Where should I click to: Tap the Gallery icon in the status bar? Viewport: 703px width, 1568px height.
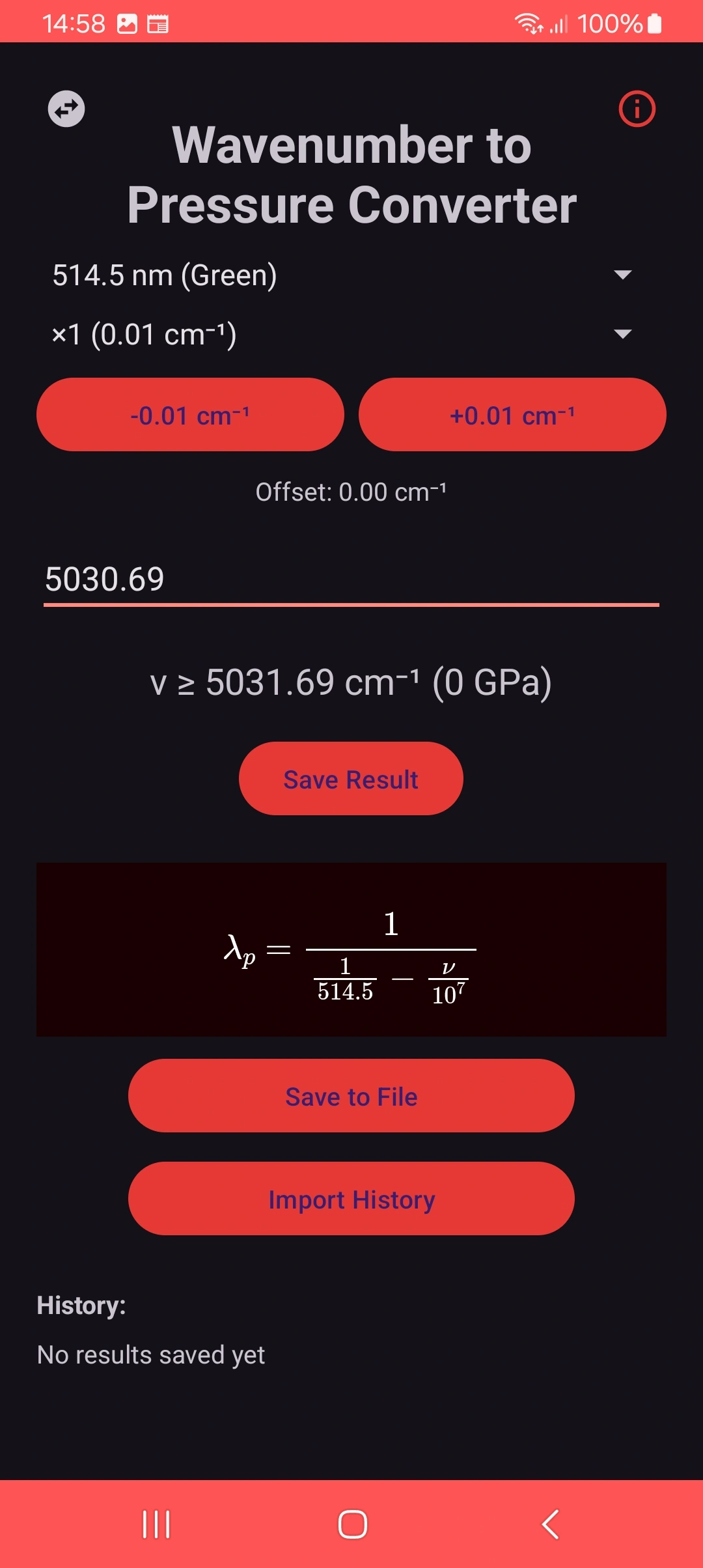pos(128,23)
